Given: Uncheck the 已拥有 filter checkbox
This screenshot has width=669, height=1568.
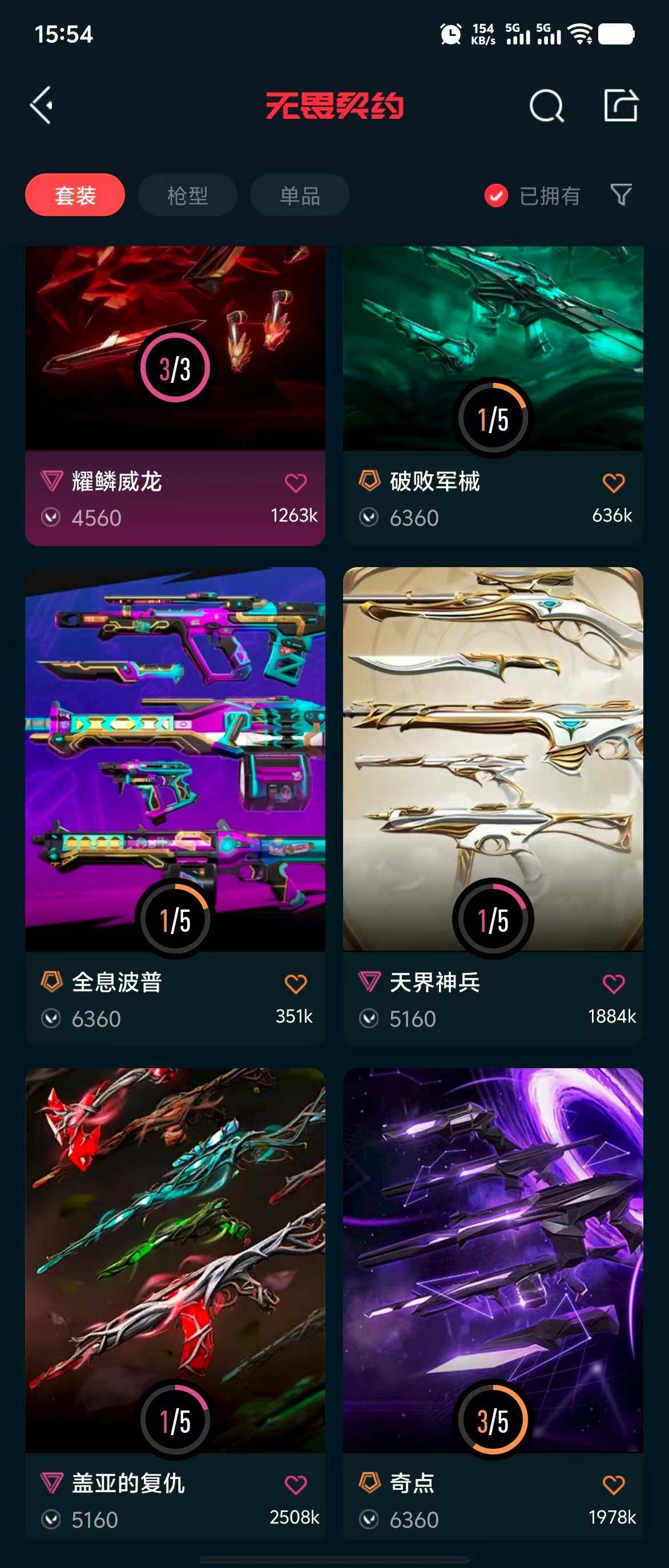Looking at the screenshot, I should 496,195.
